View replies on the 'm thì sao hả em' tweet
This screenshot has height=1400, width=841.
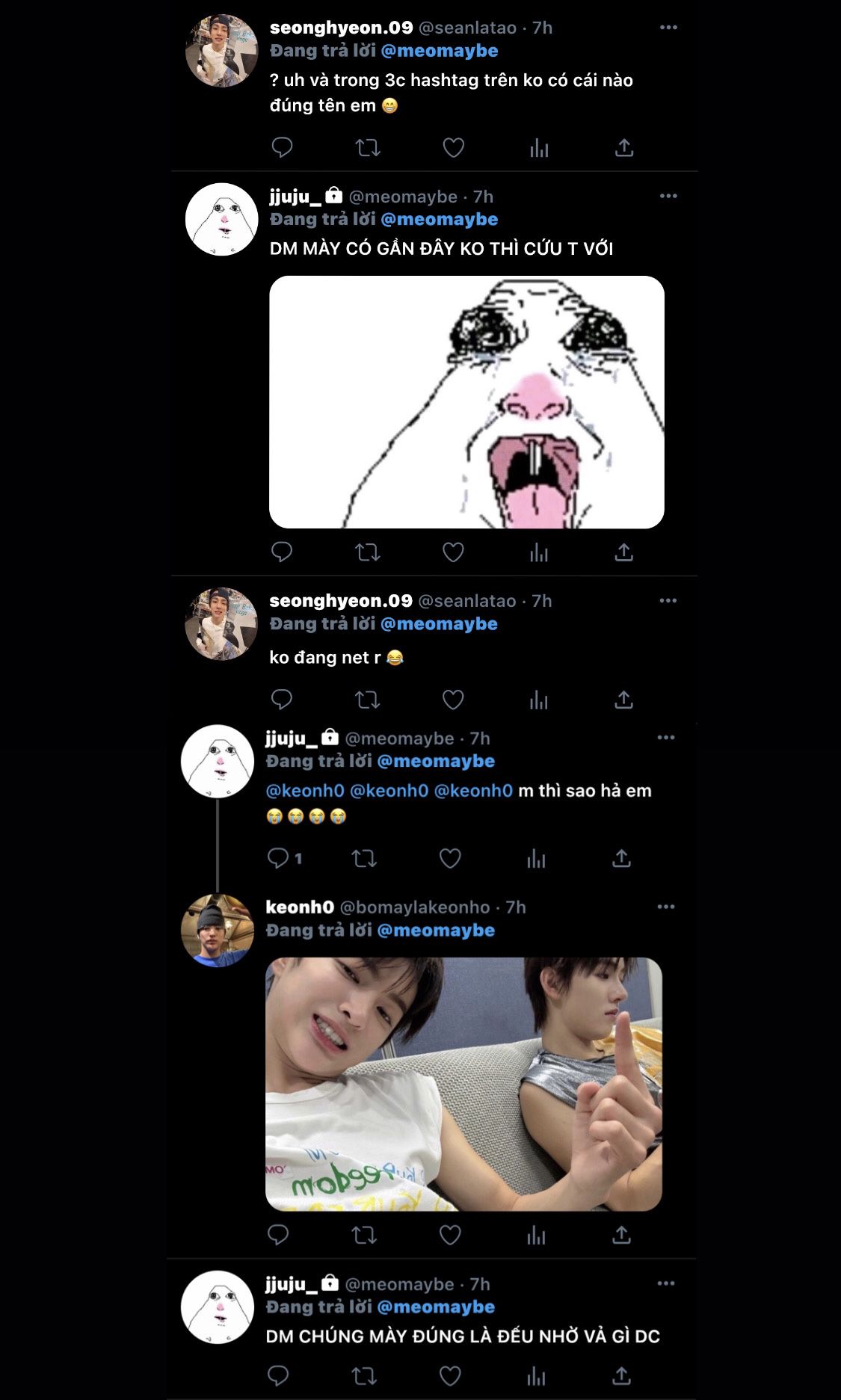(x=283, y=858)
